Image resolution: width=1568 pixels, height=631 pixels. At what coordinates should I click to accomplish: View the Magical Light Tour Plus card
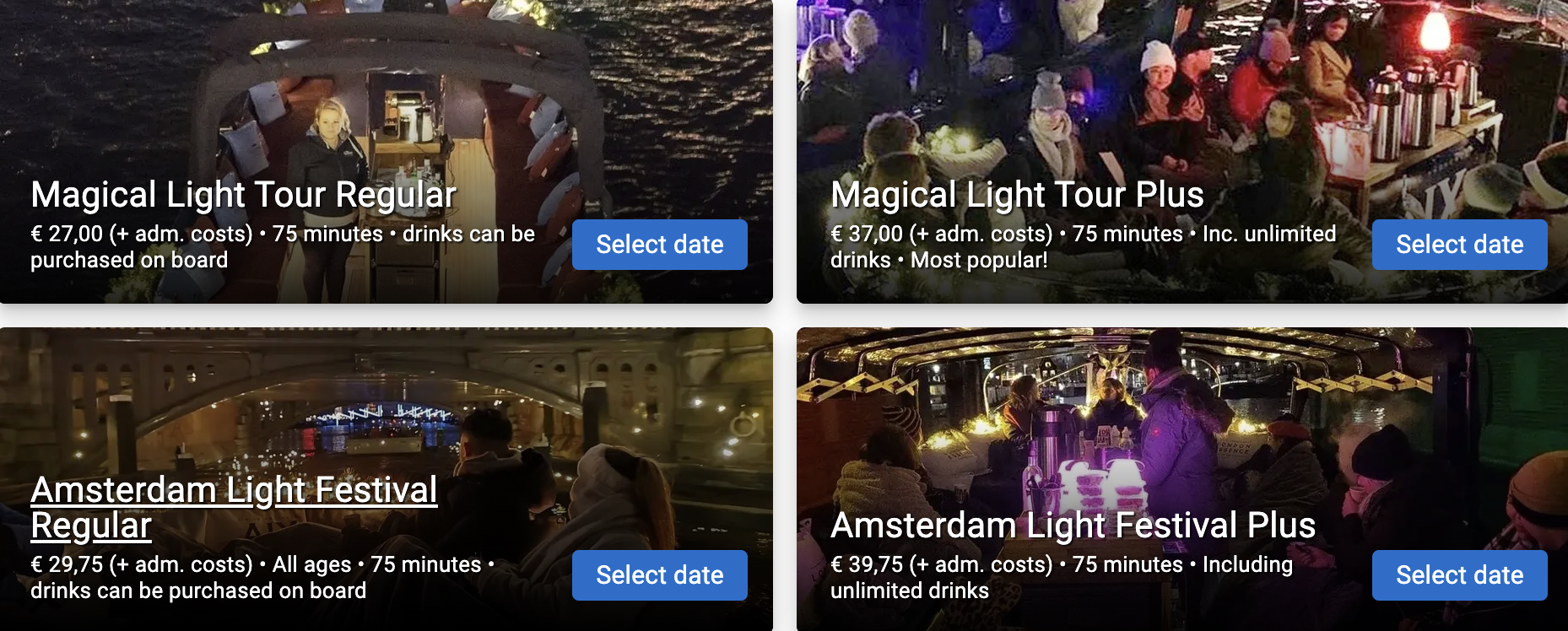tap(1017, 195)
